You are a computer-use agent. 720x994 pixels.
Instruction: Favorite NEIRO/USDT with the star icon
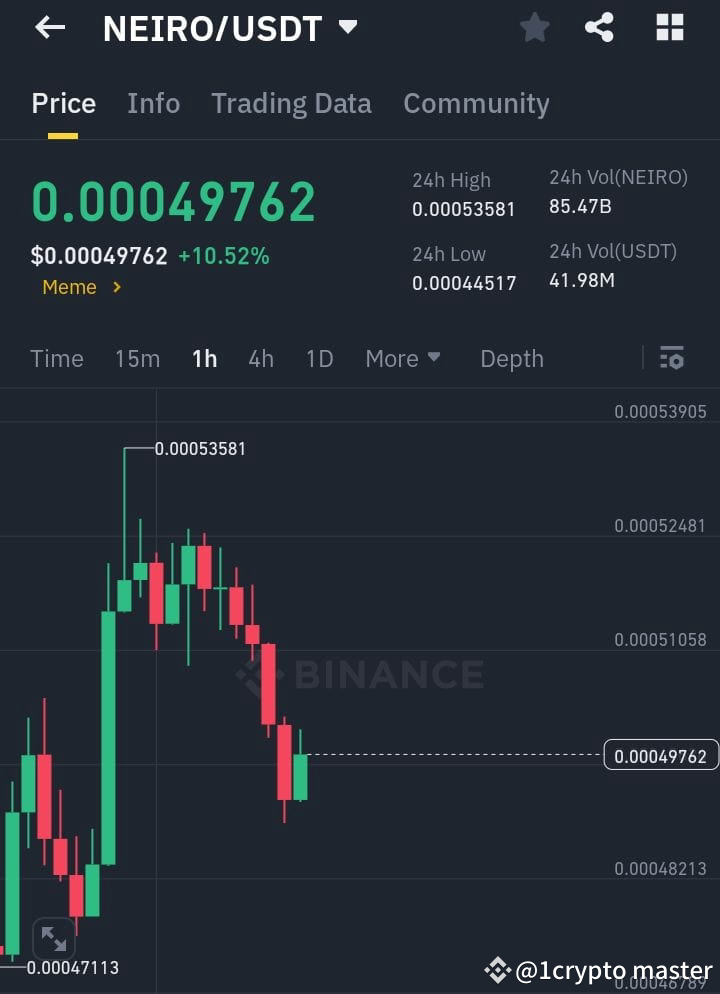pos(533,27)
